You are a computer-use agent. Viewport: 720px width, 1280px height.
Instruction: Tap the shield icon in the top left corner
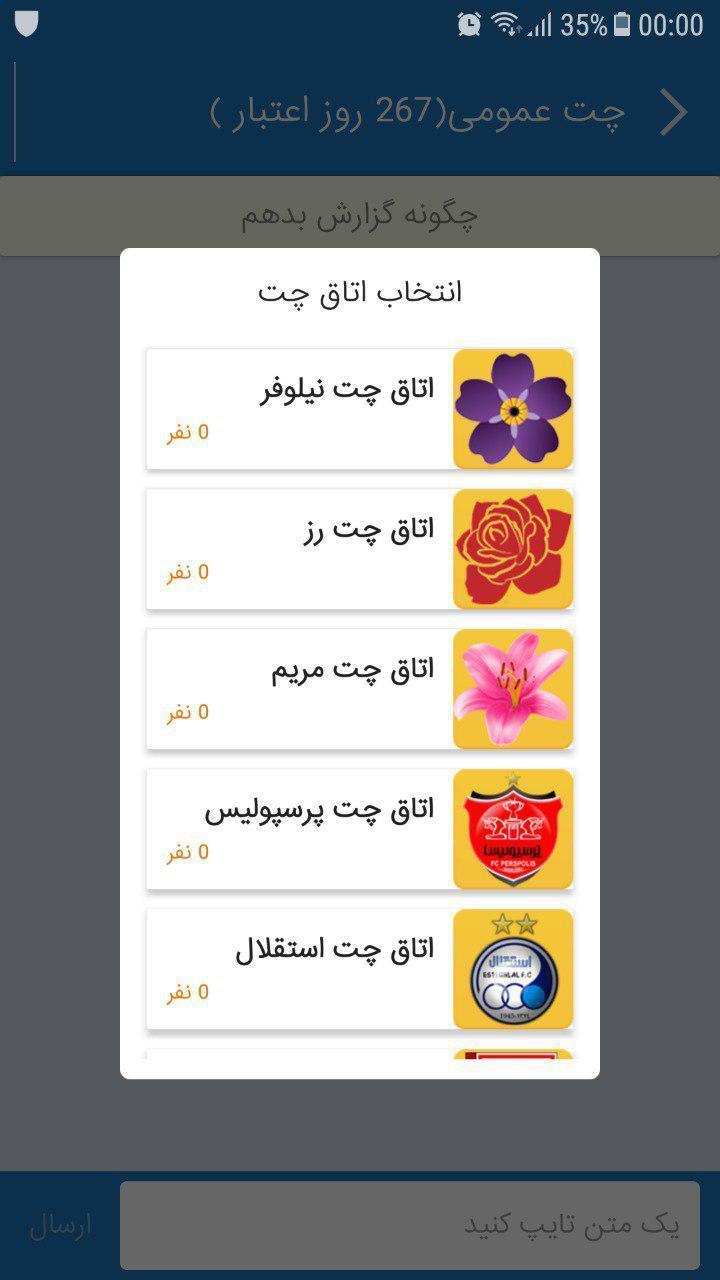(26, 23)
